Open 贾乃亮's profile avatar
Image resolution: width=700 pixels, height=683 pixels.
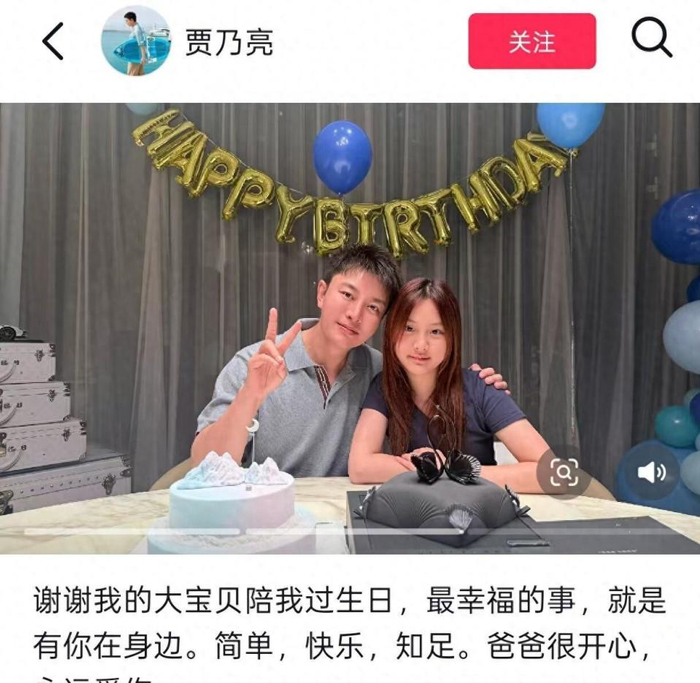[135, 41]
